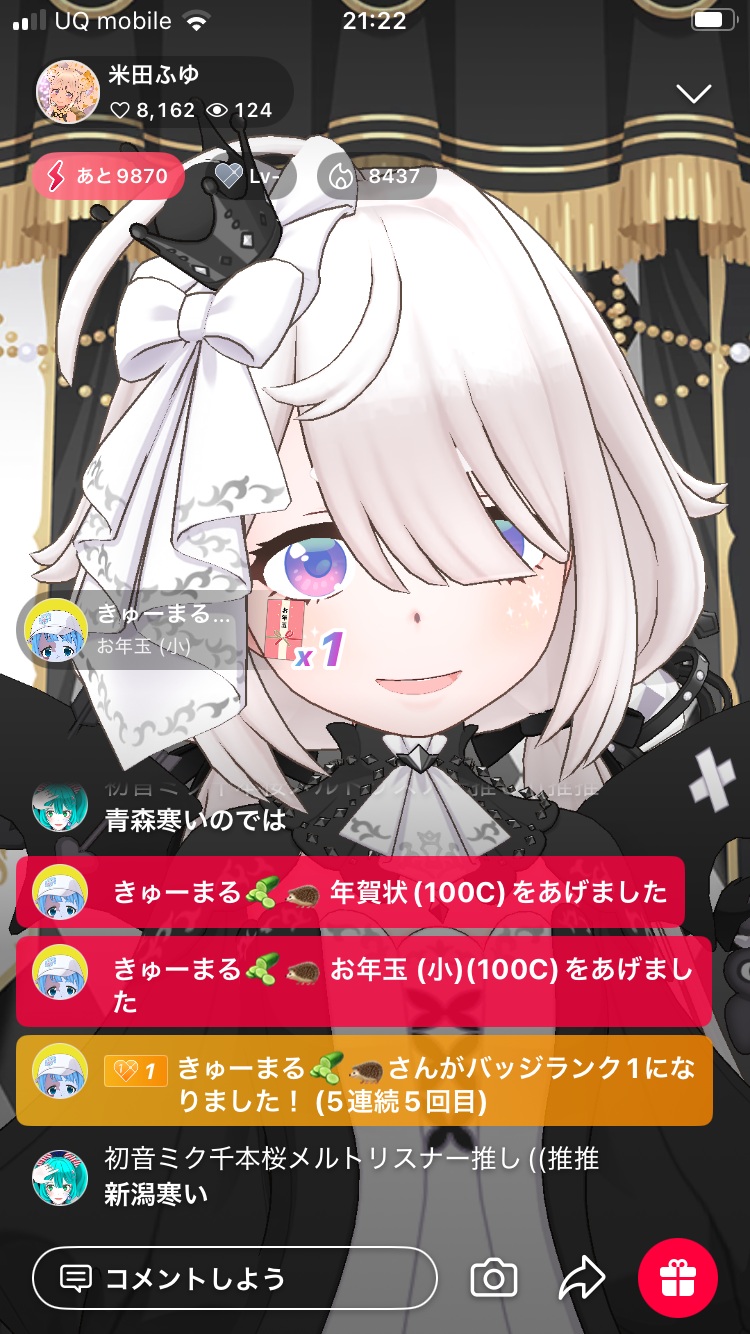Open avatar beside 青森寒いのでは comment
This screenshot has height=1334, width=750.
coord(60,806)
